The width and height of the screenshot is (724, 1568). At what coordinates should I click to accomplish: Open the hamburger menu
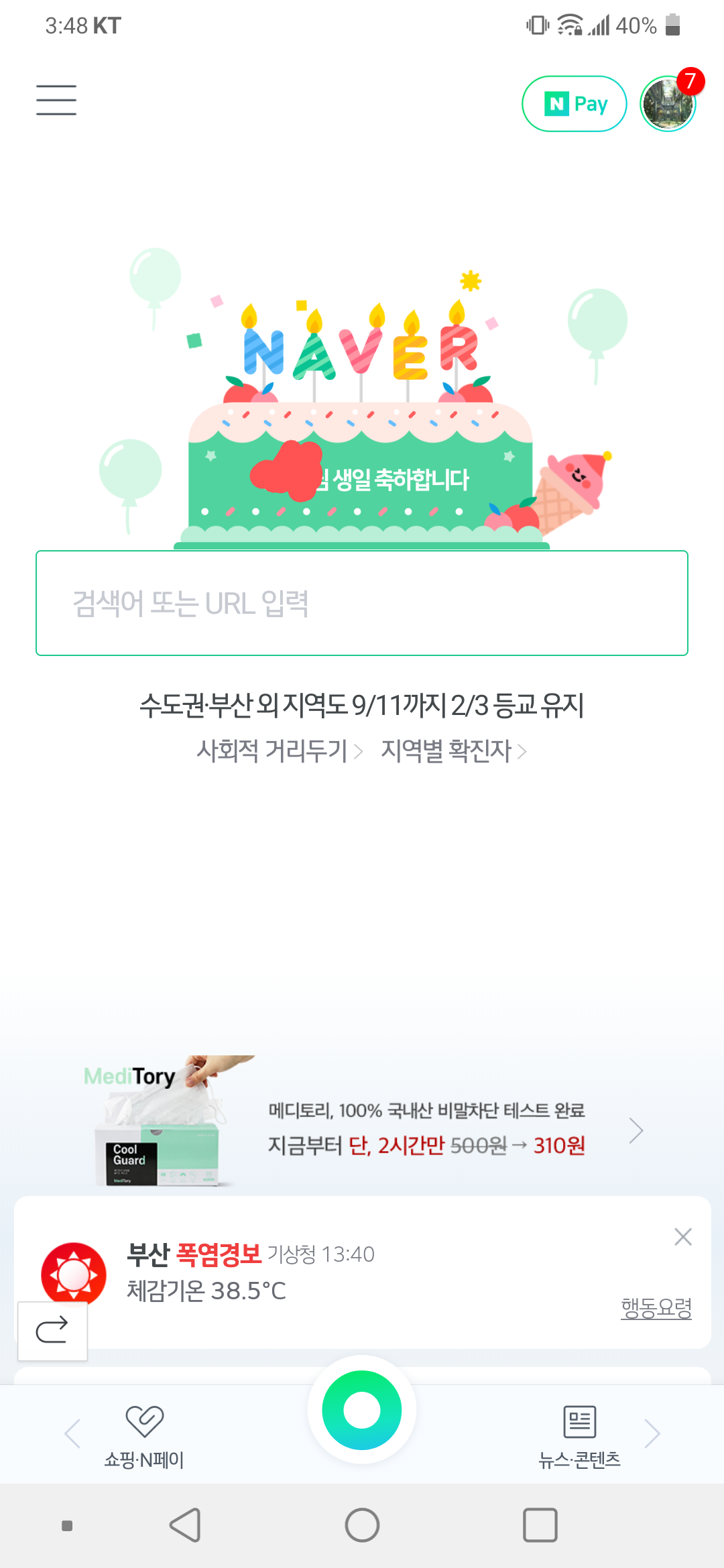point(56,100)
